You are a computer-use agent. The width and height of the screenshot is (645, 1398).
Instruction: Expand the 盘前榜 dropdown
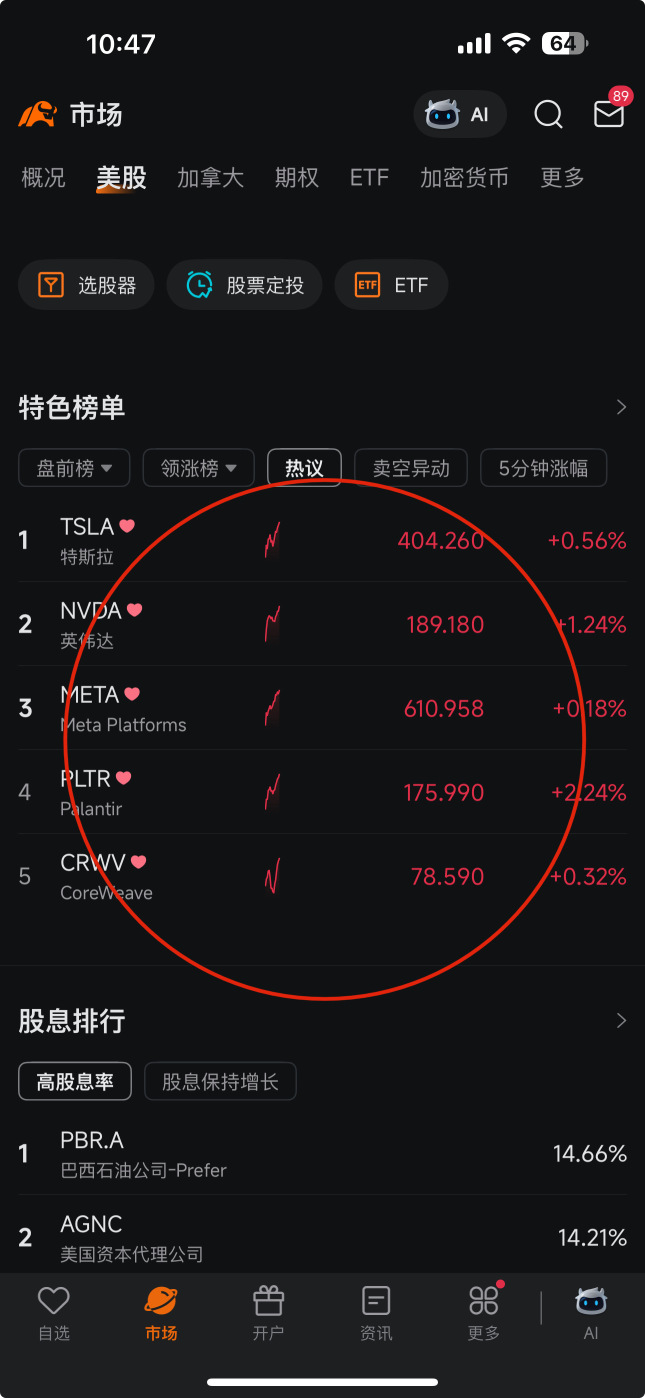click(75, 468)
